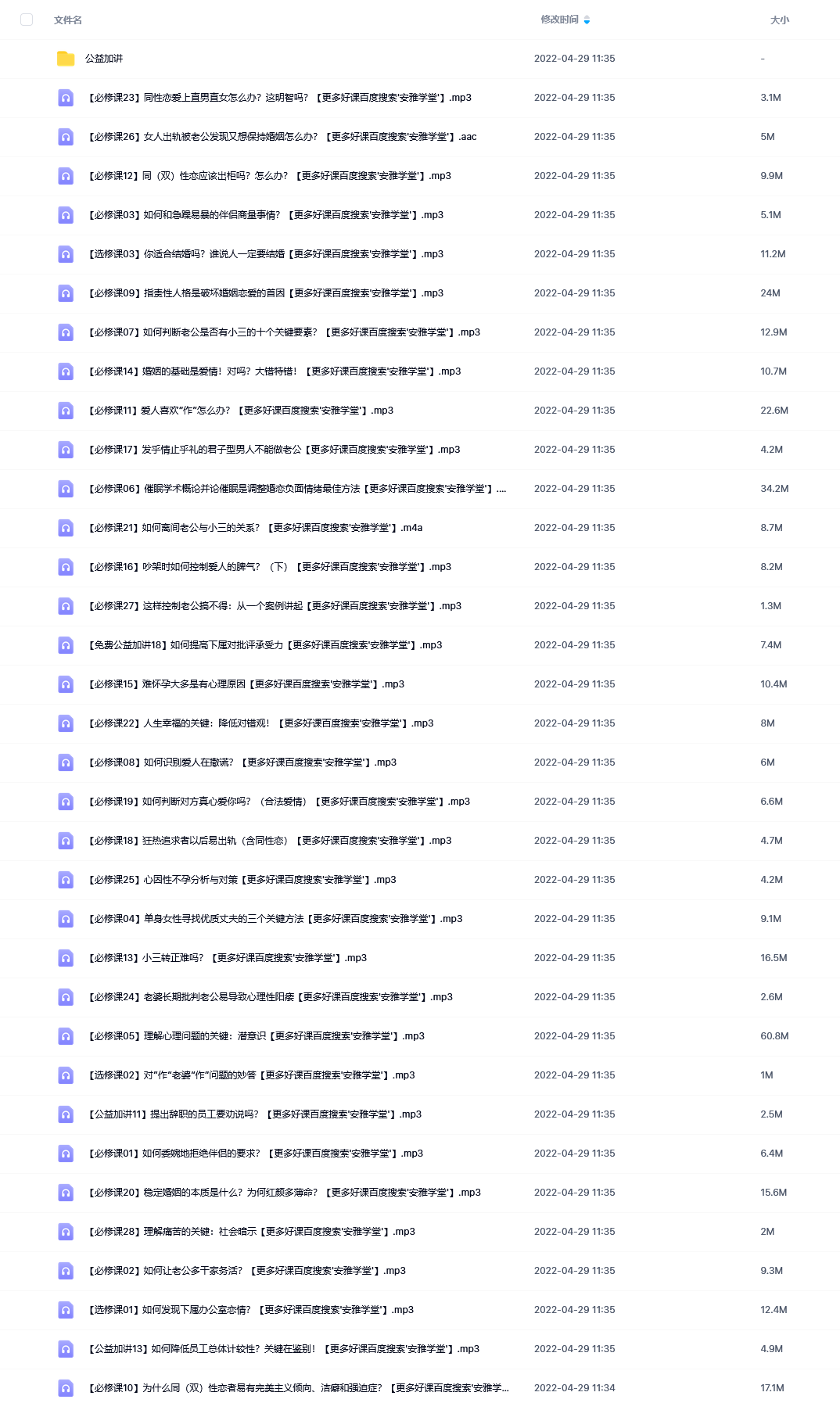The image size is (840, 1403).
Task: Open 必修课13 小三转正难吗
Action: coord(227,958)
